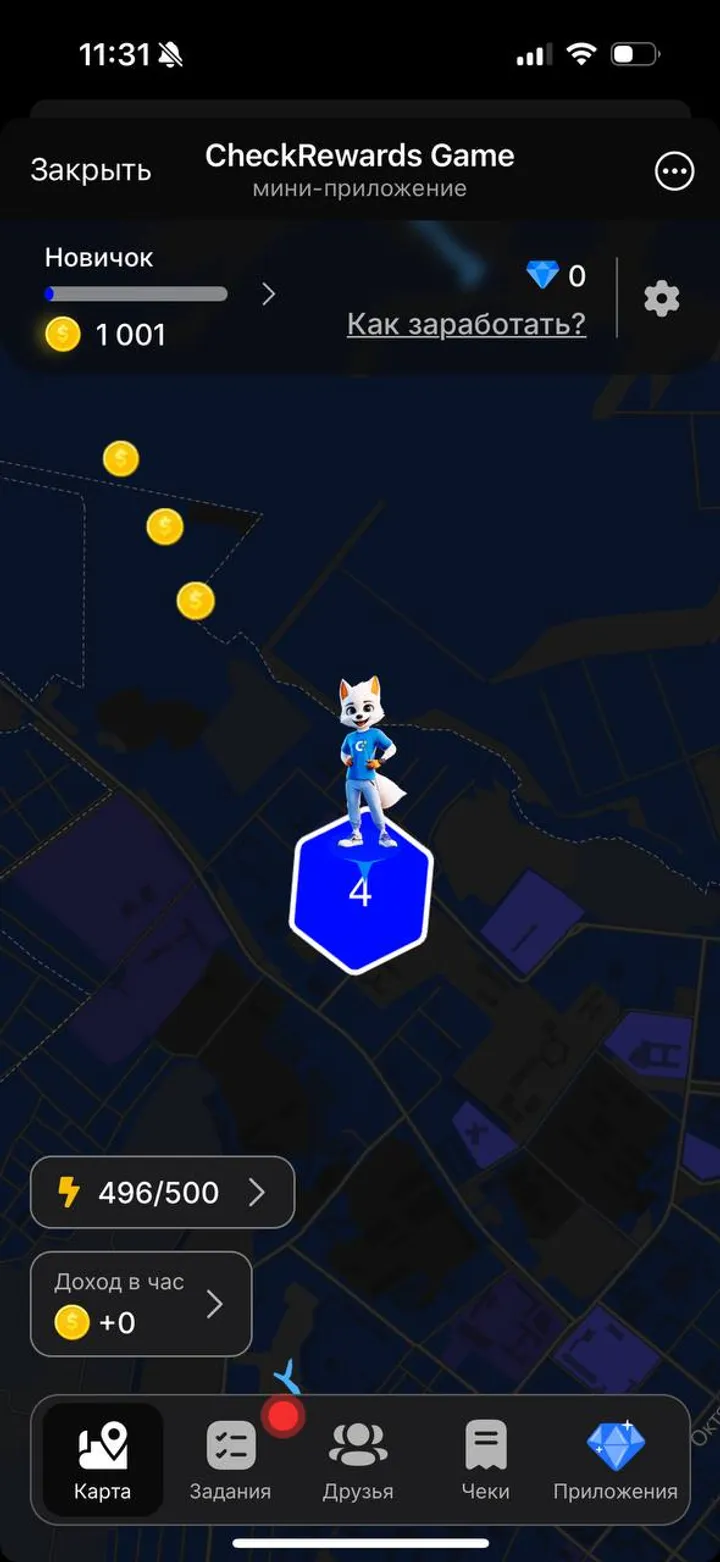Expand the energy 496/500 panel
This screenshot has height=1562, width=720.
tap(162, 1192)
